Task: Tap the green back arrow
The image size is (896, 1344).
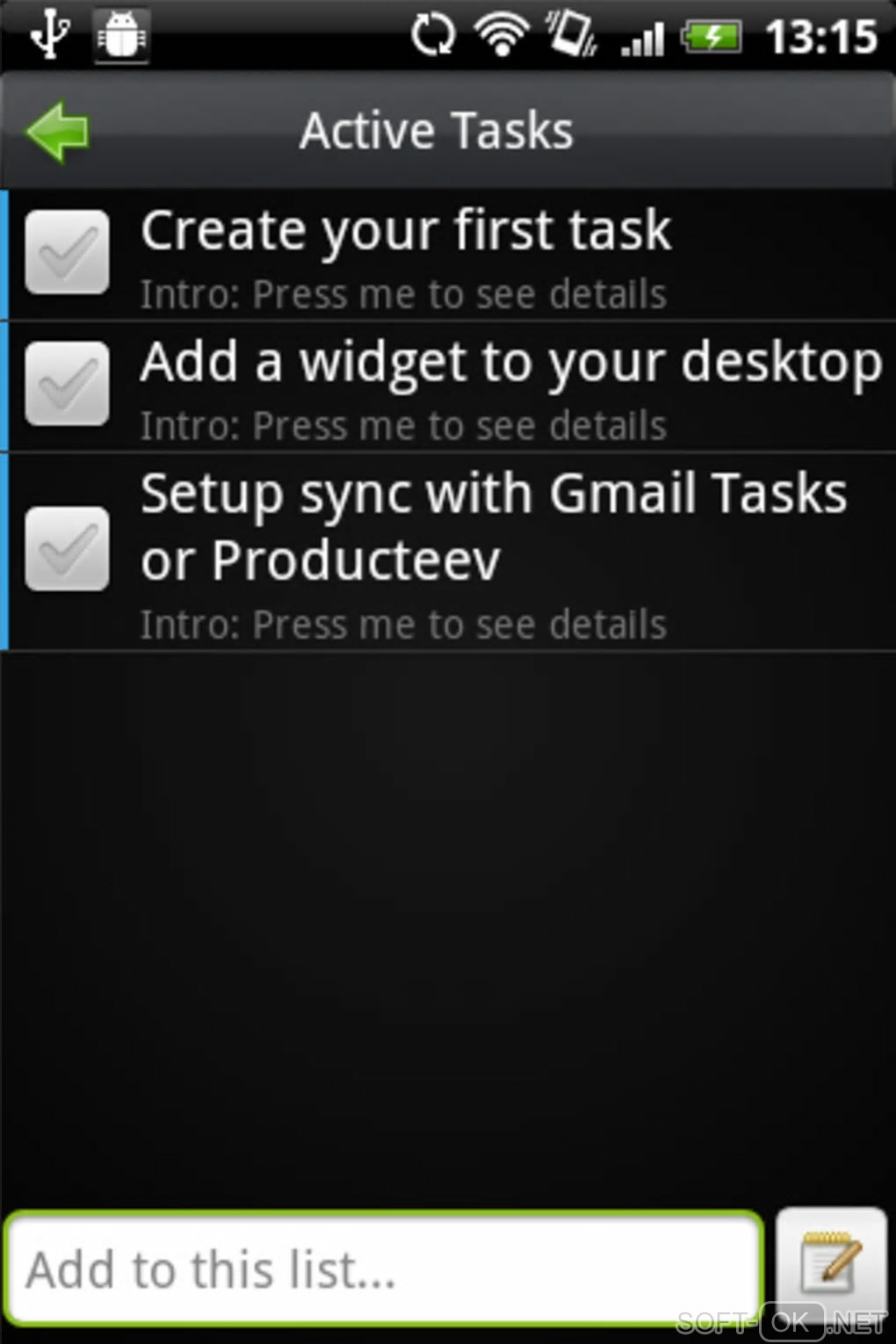Action: coord(58,132)
